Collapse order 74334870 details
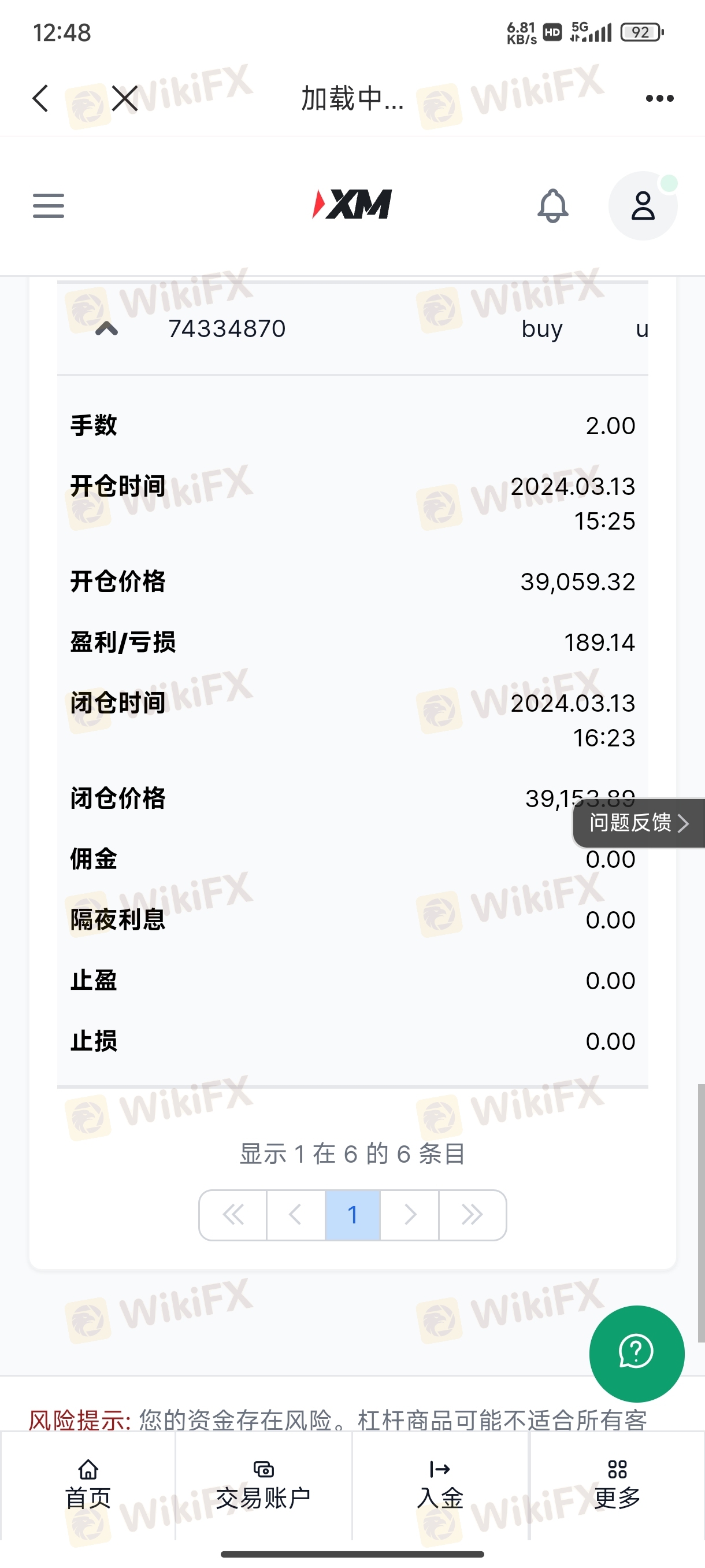 [106, 329]
